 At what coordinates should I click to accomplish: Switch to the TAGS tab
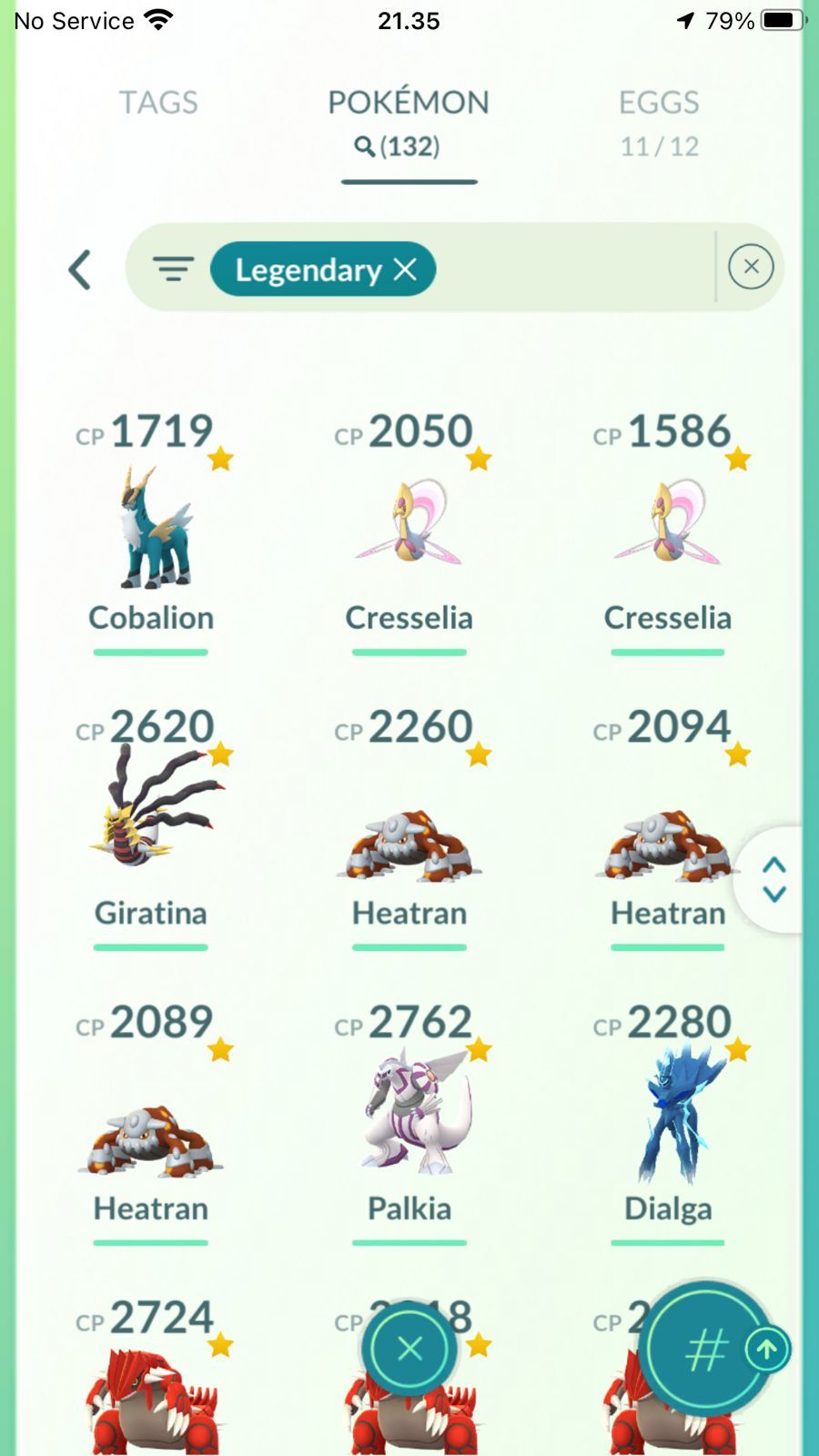click(x=158, y=102)
